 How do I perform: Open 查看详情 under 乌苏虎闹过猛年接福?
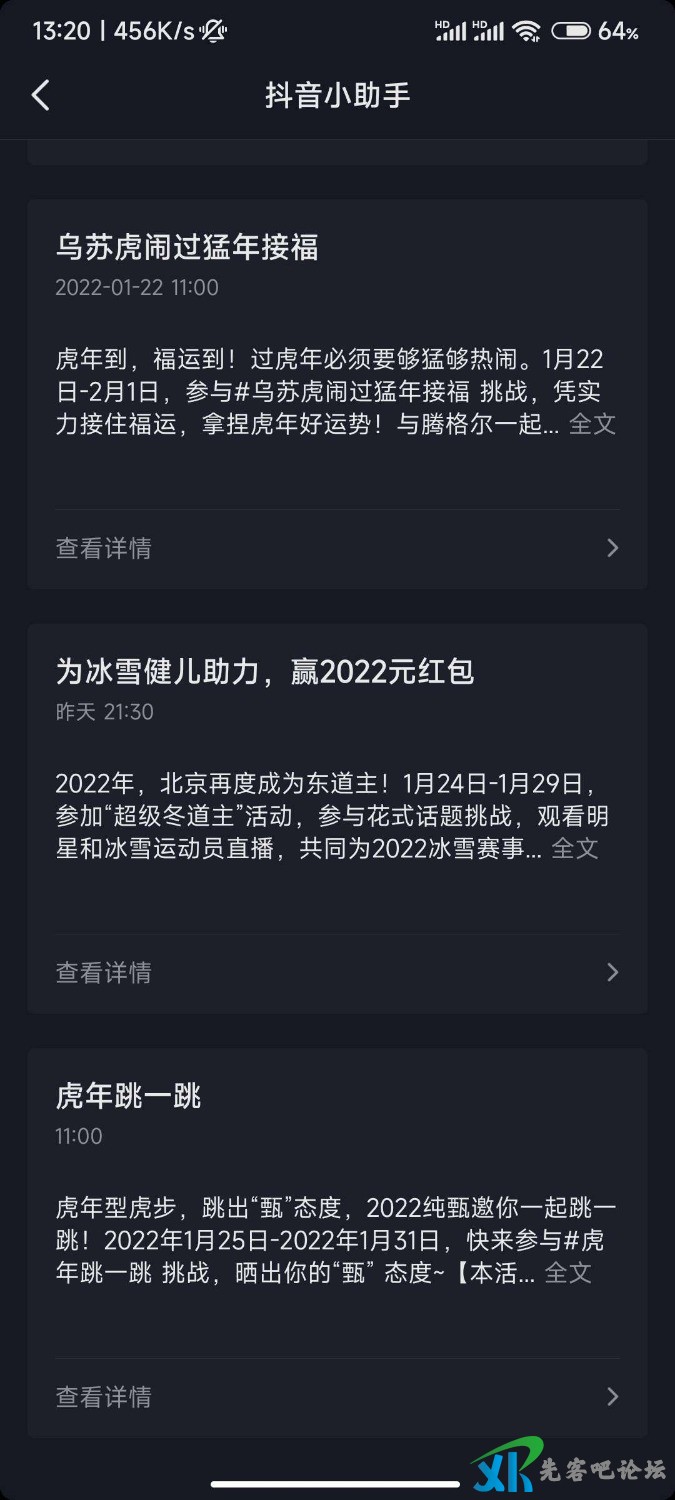[337, 548]
